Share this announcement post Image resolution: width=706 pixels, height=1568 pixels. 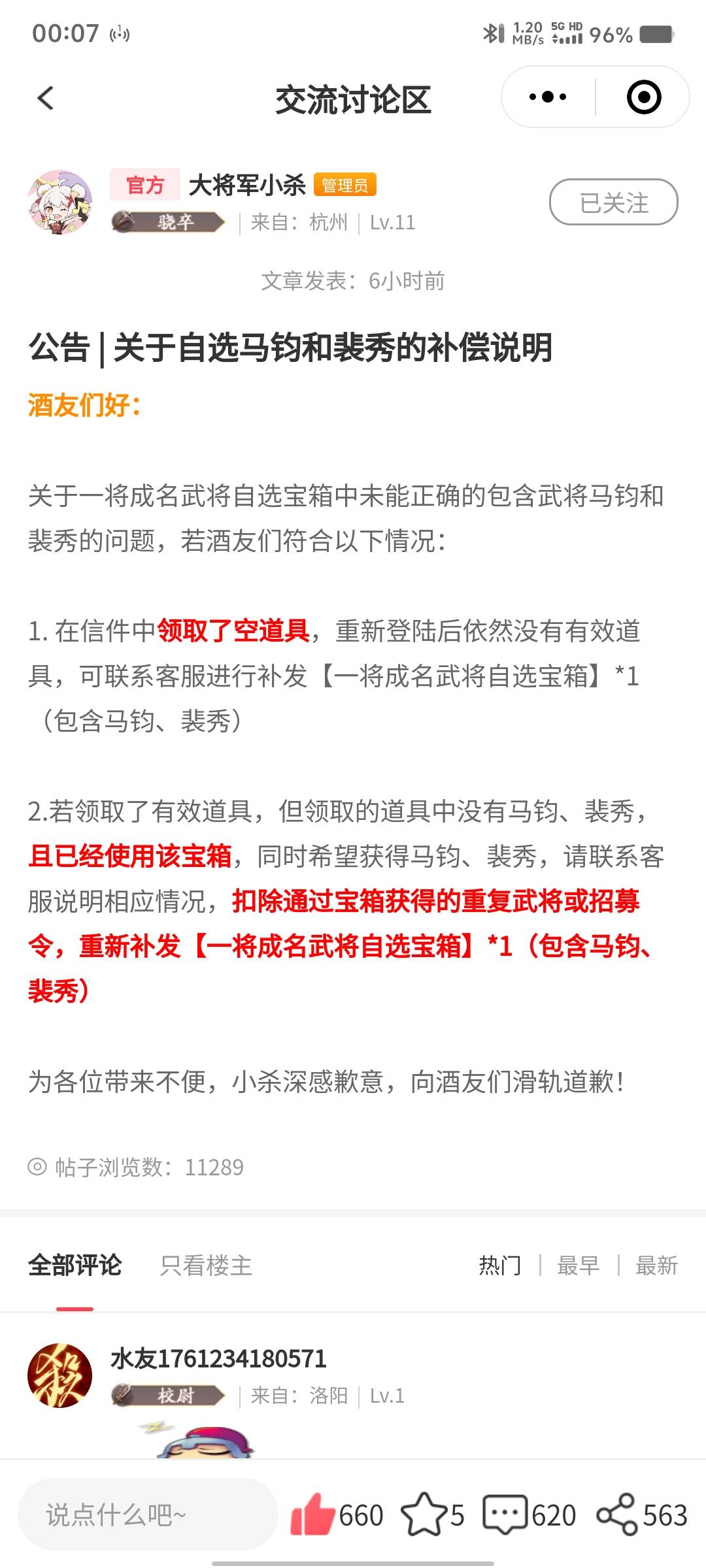617,1514
